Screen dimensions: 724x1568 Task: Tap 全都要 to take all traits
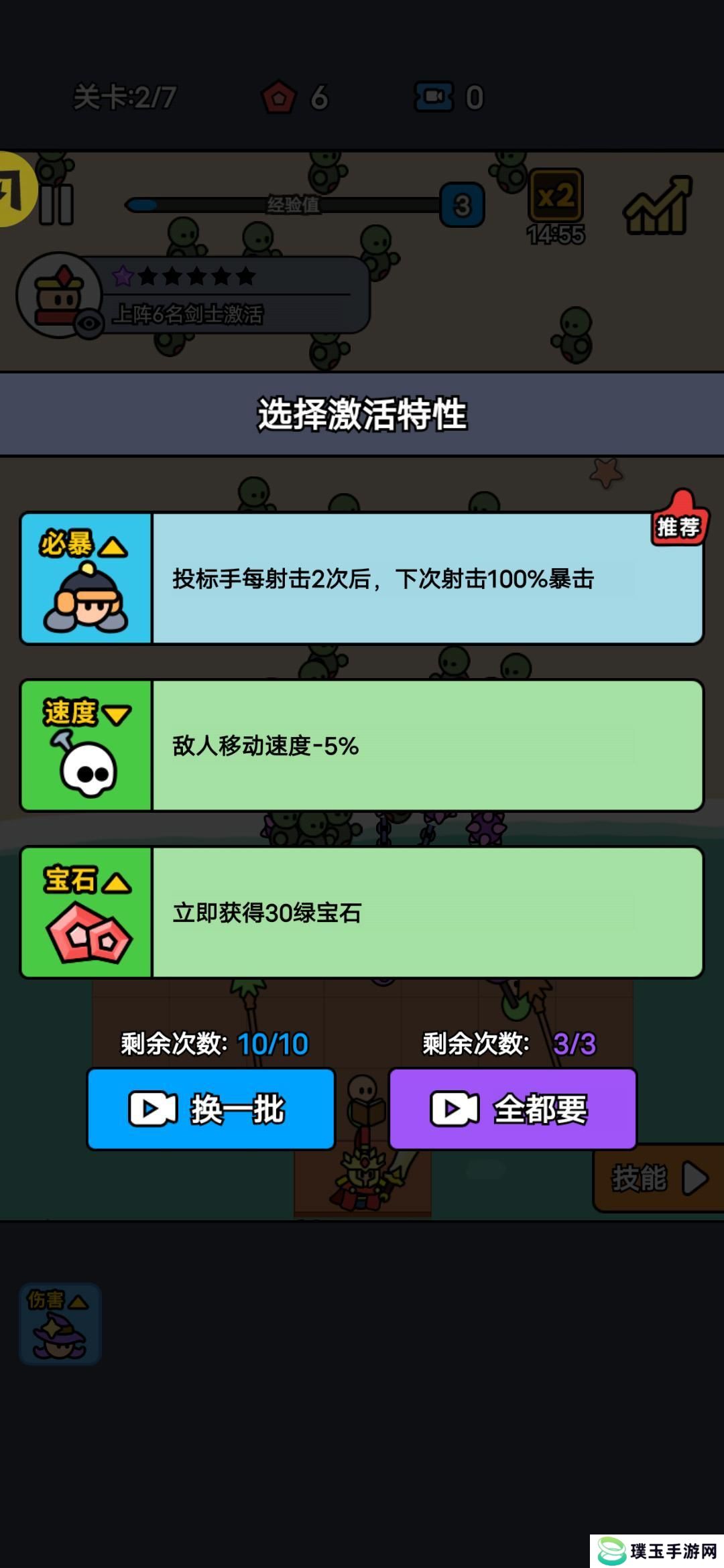click(512, 1109)
